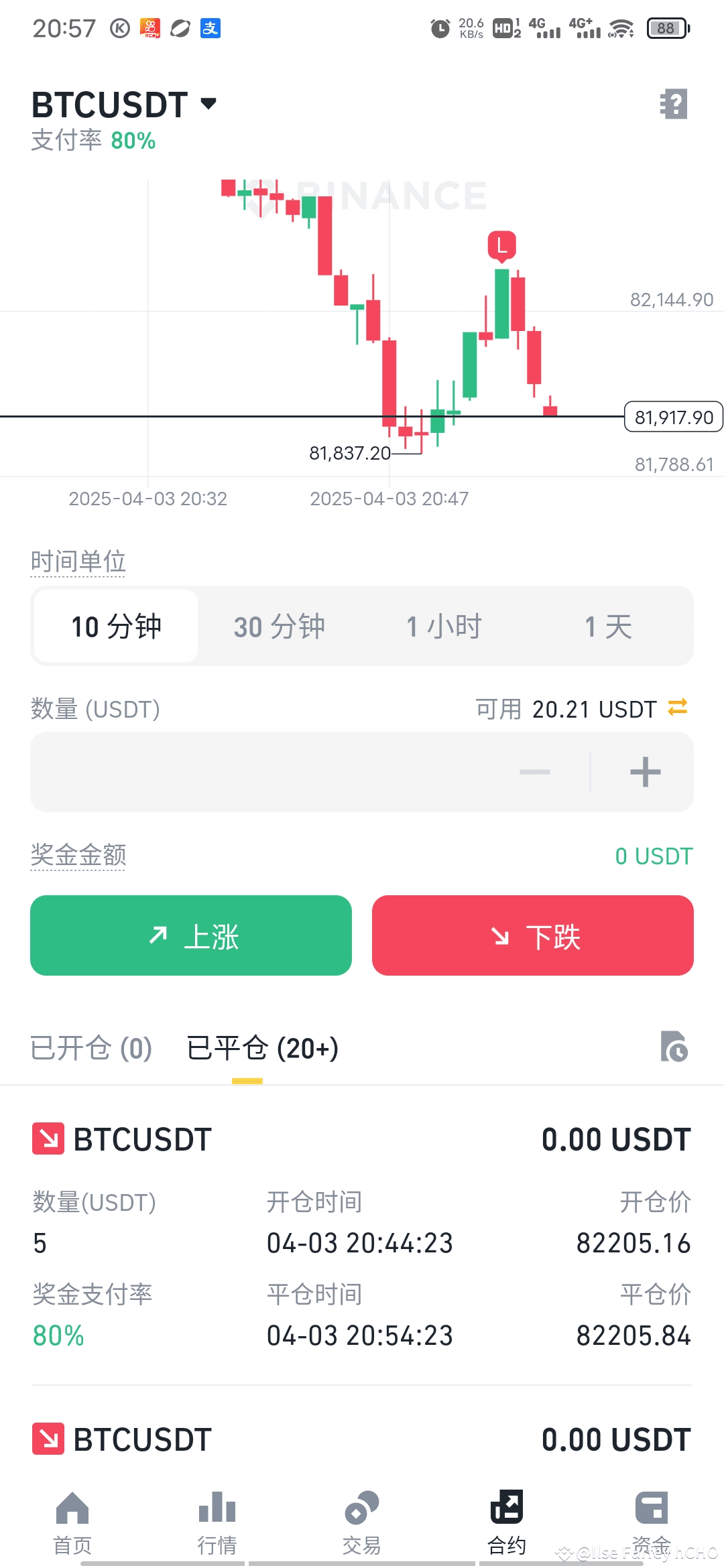Choose the 1 天 time unit
The height and width of the screenshot is (1568, 724).
pos(608,627)
